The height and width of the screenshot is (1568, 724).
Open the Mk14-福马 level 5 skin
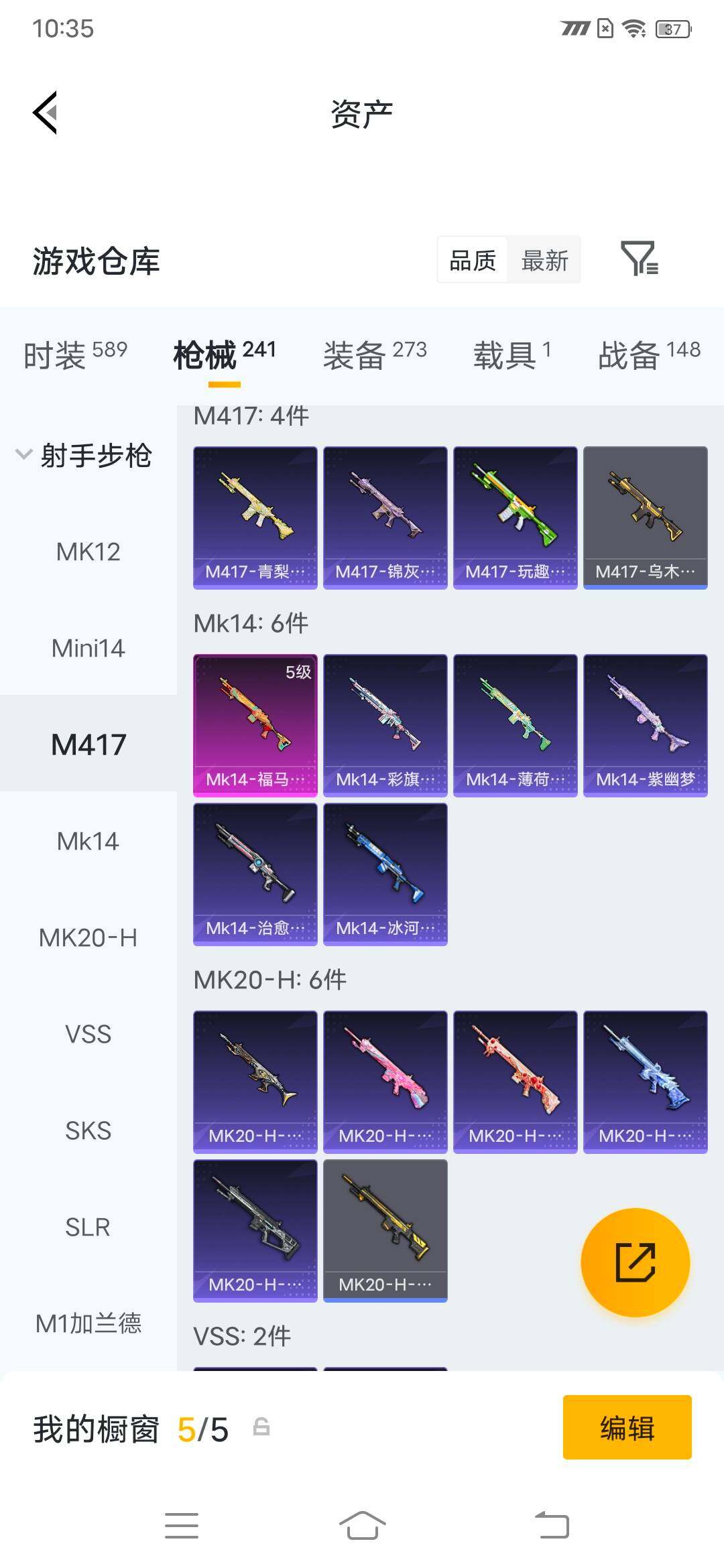pyautogui.click(x=255, y=726)
